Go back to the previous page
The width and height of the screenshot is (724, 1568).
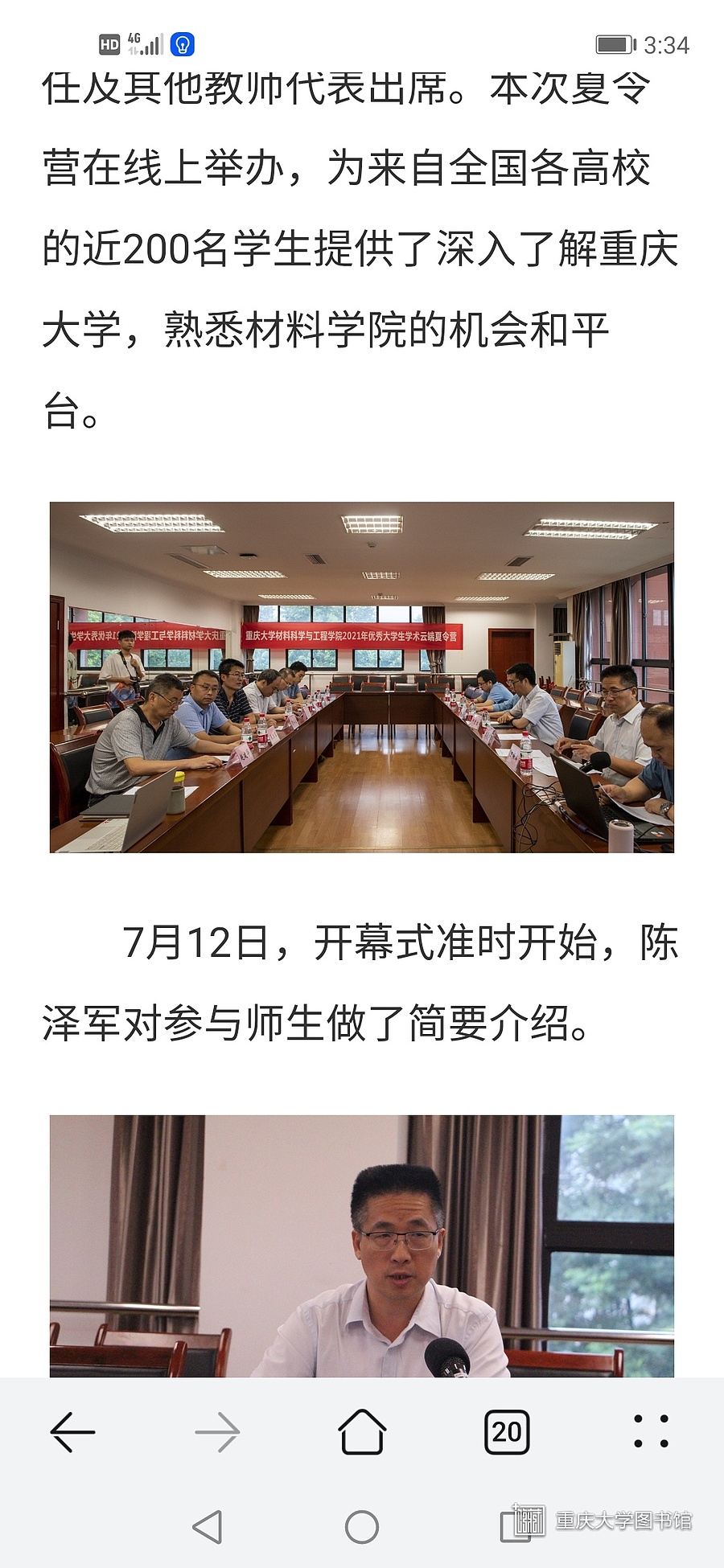[x=72, y=1432]
